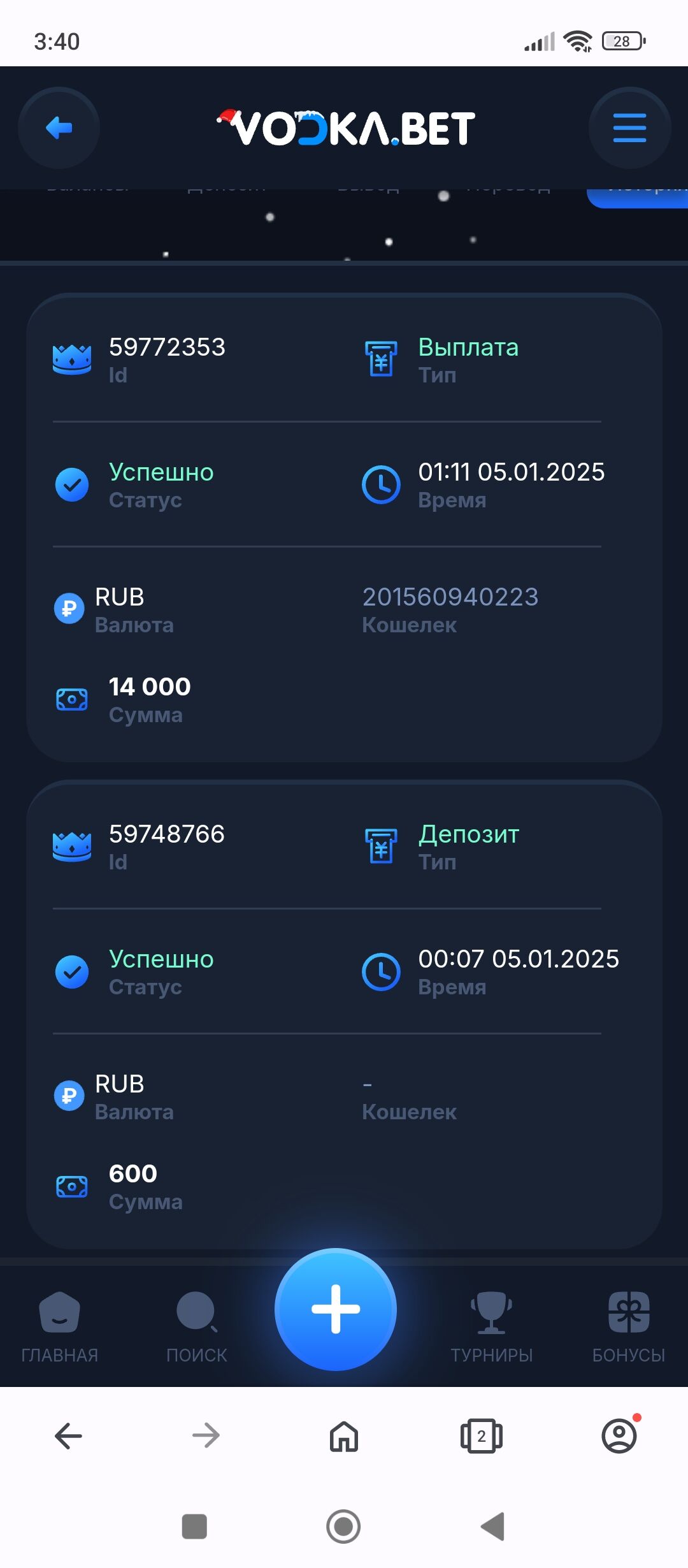688x1568 pixels.
Task: Tap the VODKA.BET logo
Action: click(x=346, y=128)
